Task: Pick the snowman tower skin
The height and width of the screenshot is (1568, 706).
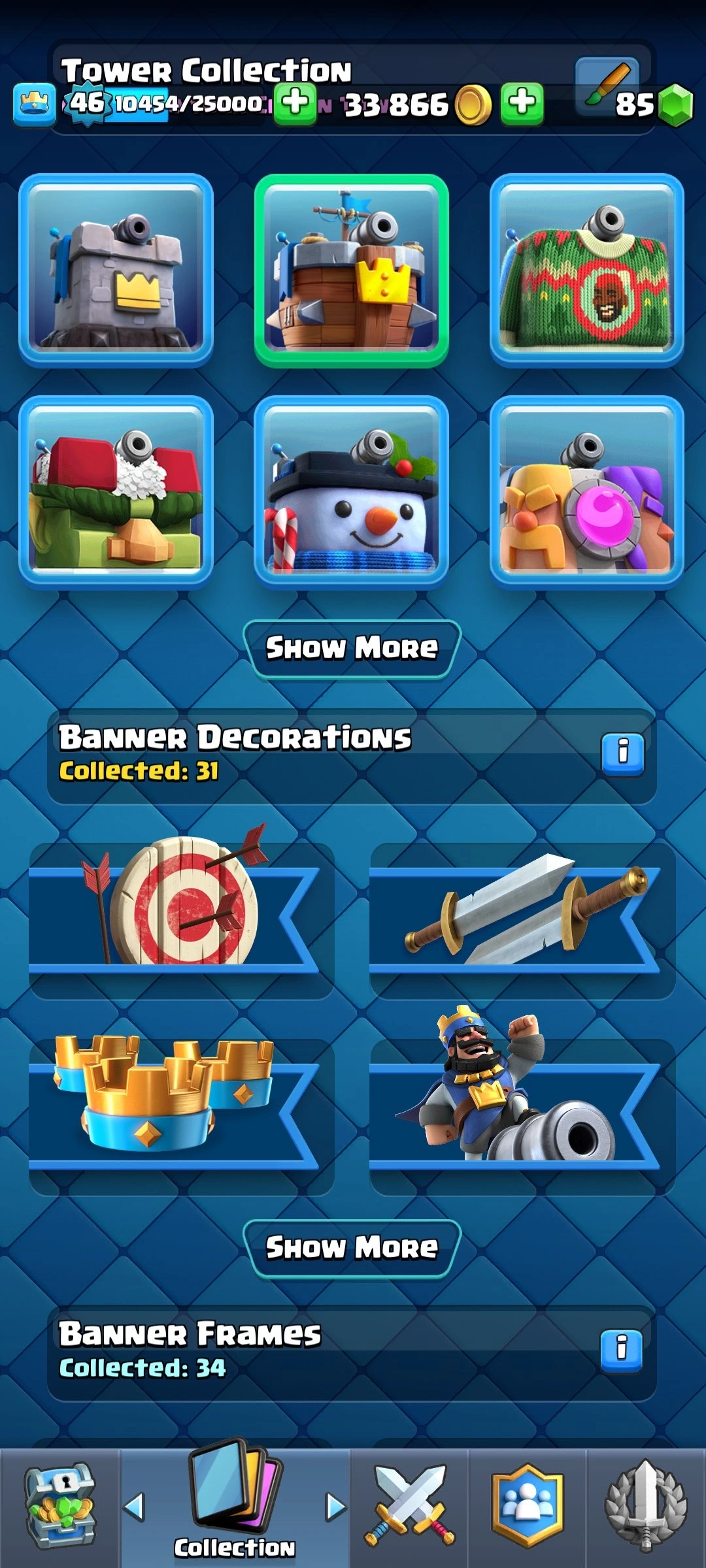Action: (351, 493)
